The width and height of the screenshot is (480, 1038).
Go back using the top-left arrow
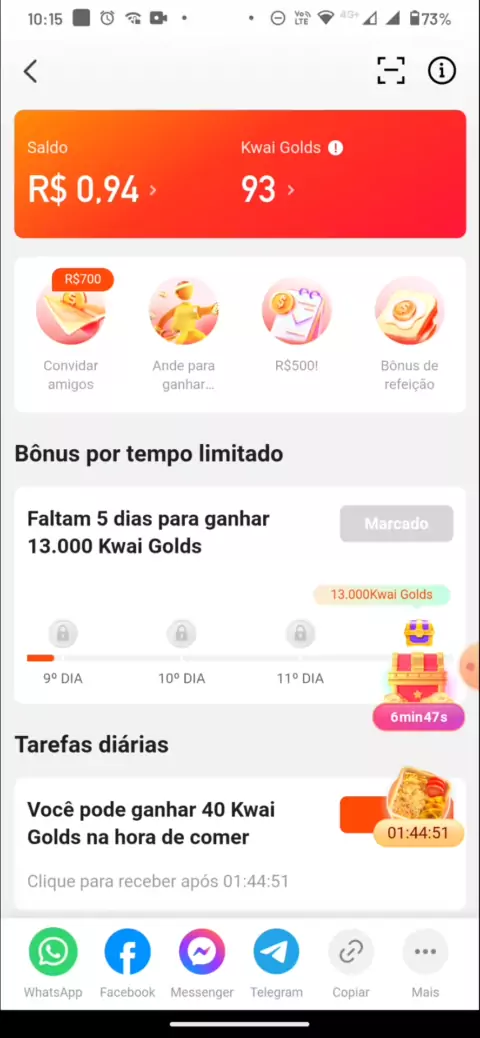tap(30, 71)
